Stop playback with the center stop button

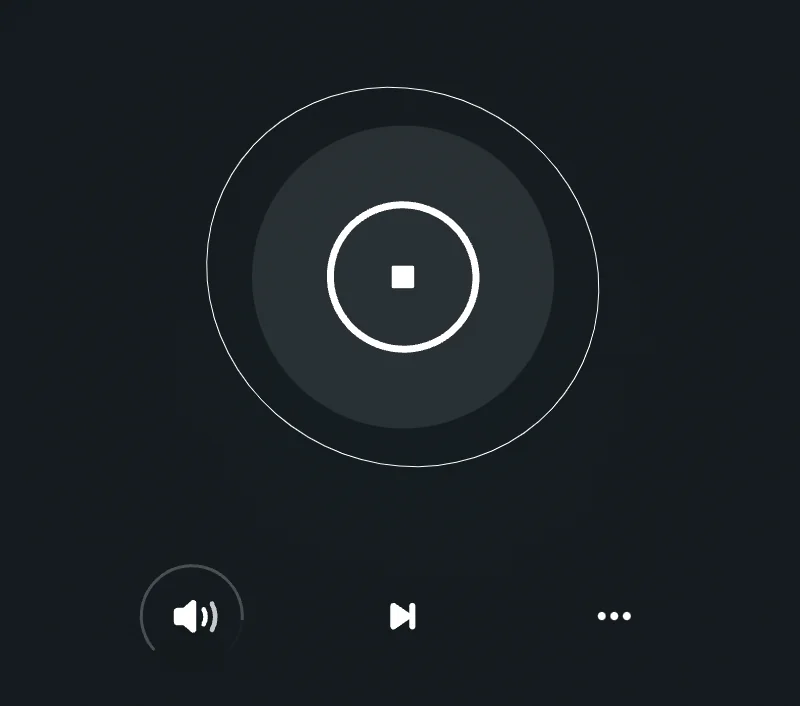[403, 277]
